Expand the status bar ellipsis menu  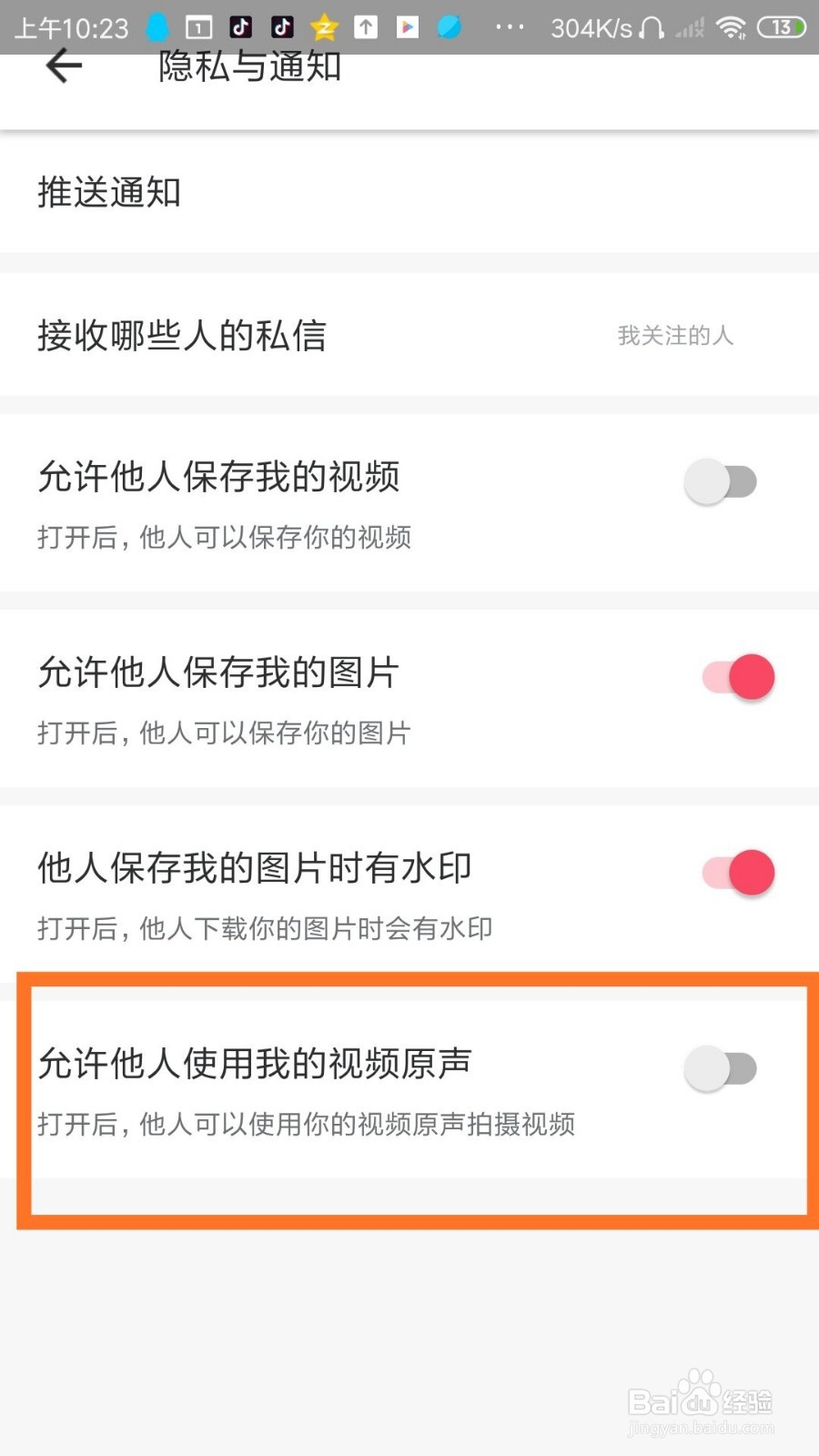tap(511, 25)
